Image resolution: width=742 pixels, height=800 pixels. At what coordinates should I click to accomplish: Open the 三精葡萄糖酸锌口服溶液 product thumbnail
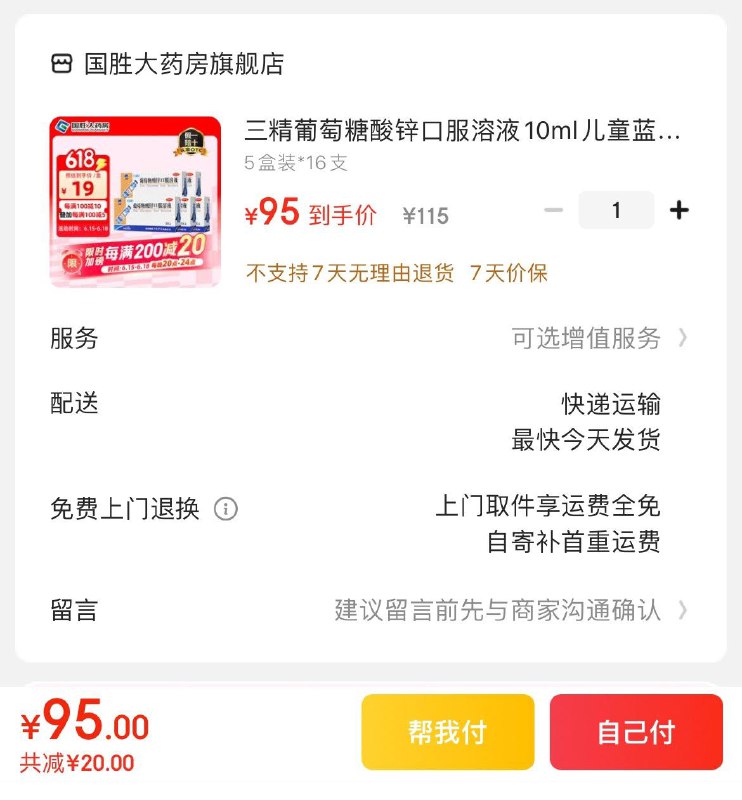(135, 202)
